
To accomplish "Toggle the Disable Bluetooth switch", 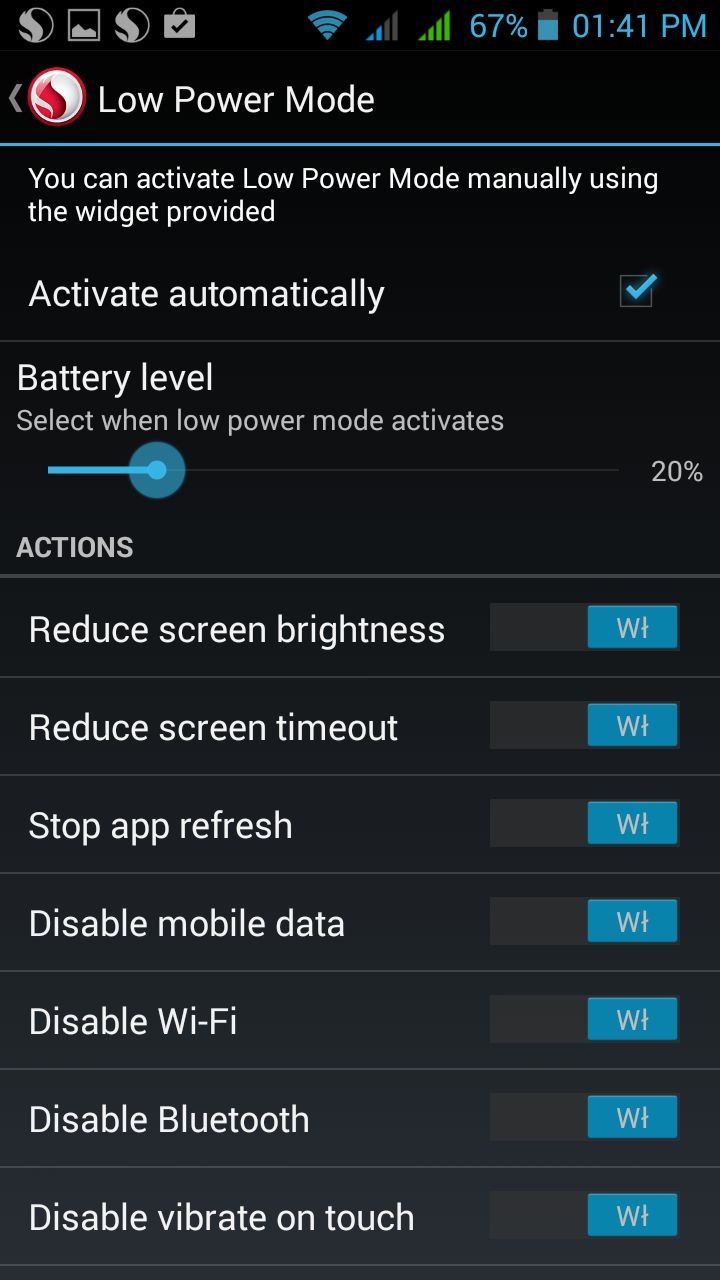I will (584, 1118).
